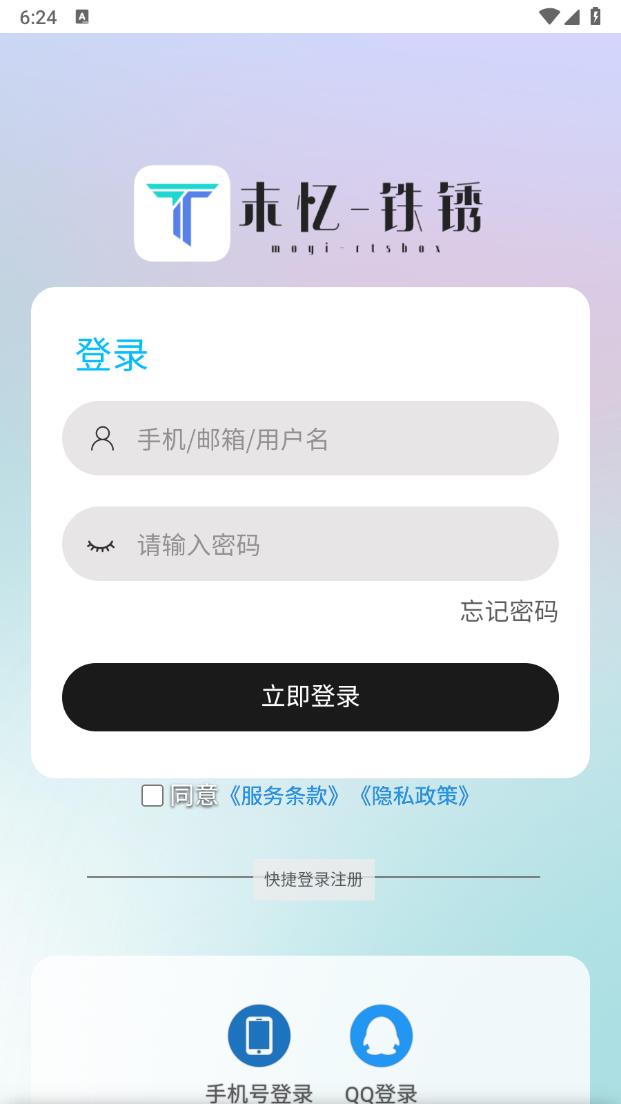Open the 《隐私政策》 link

415,796
